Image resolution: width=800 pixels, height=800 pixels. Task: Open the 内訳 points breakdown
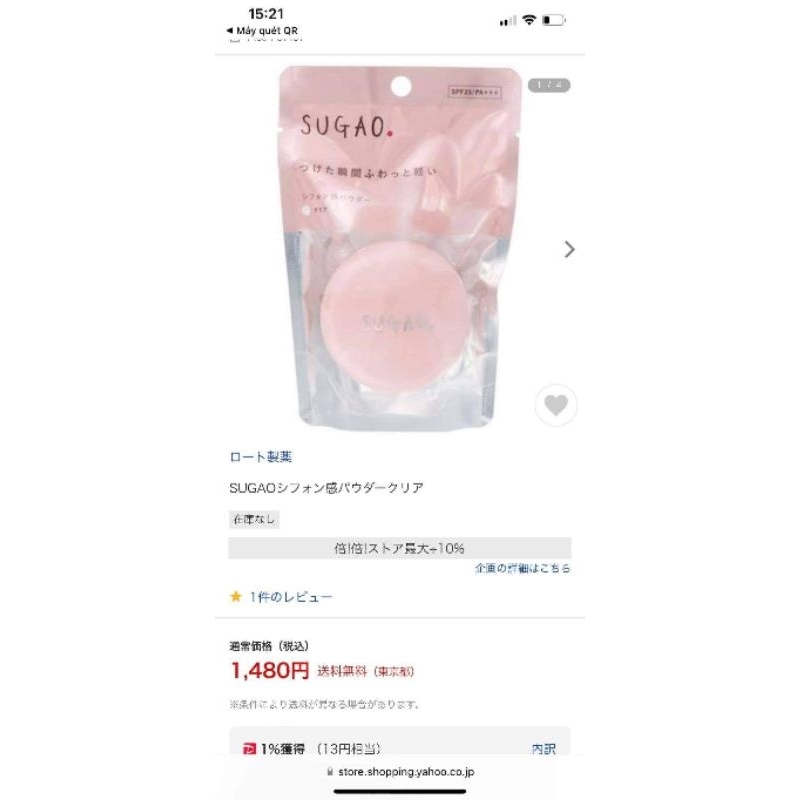[543, 748]
